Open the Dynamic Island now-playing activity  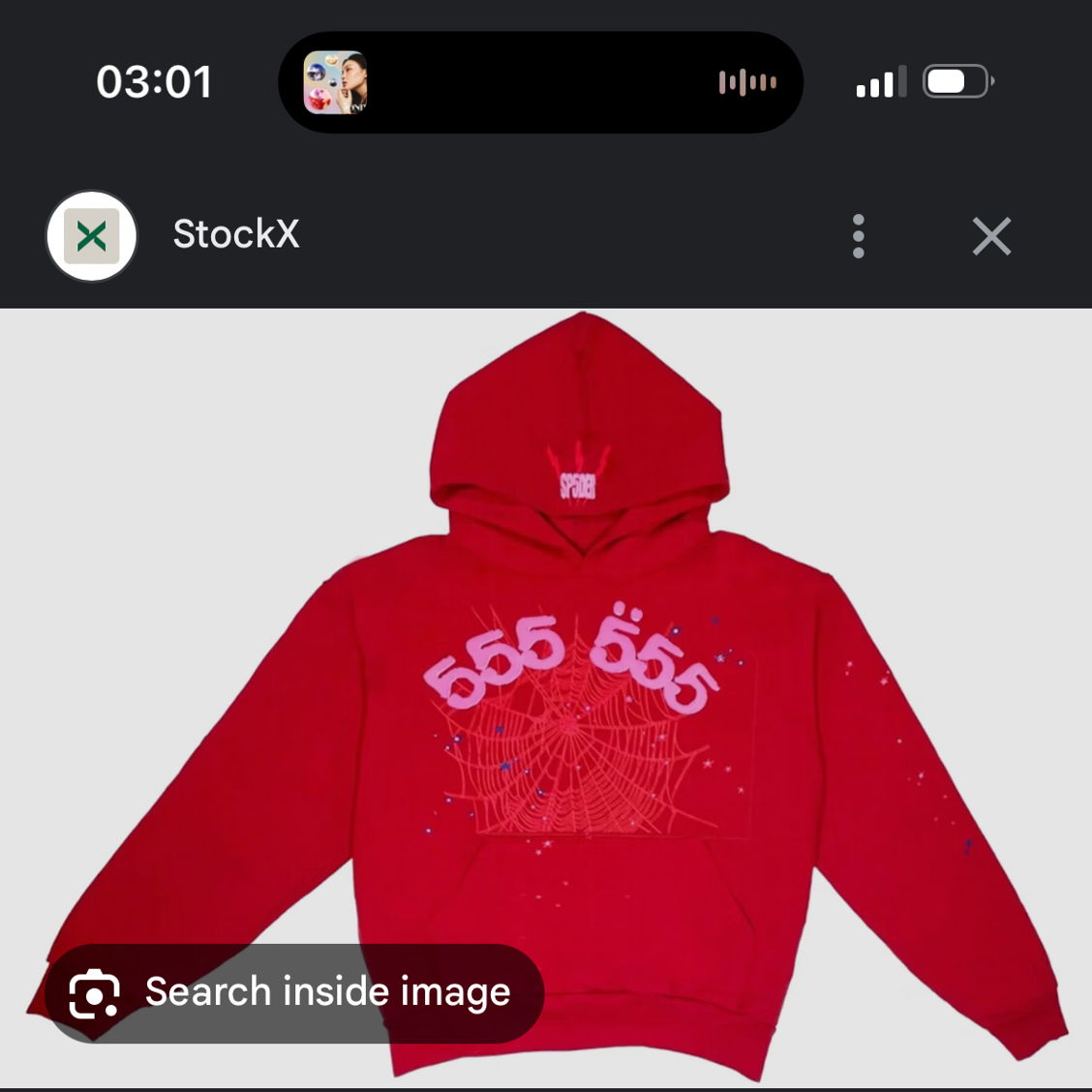tap(540, 82)
